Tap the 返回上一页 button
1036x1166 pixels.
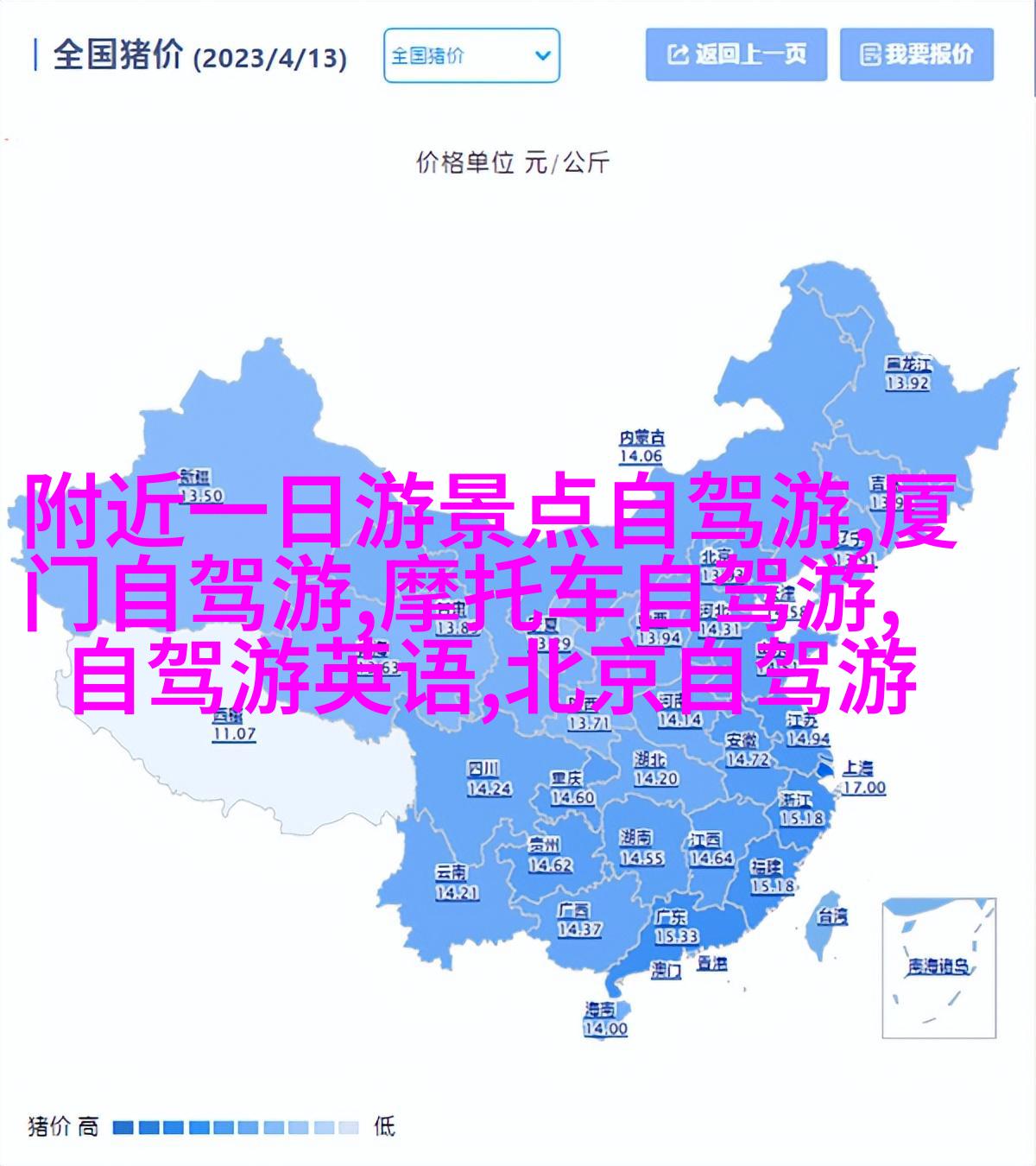tap(736, 54)
